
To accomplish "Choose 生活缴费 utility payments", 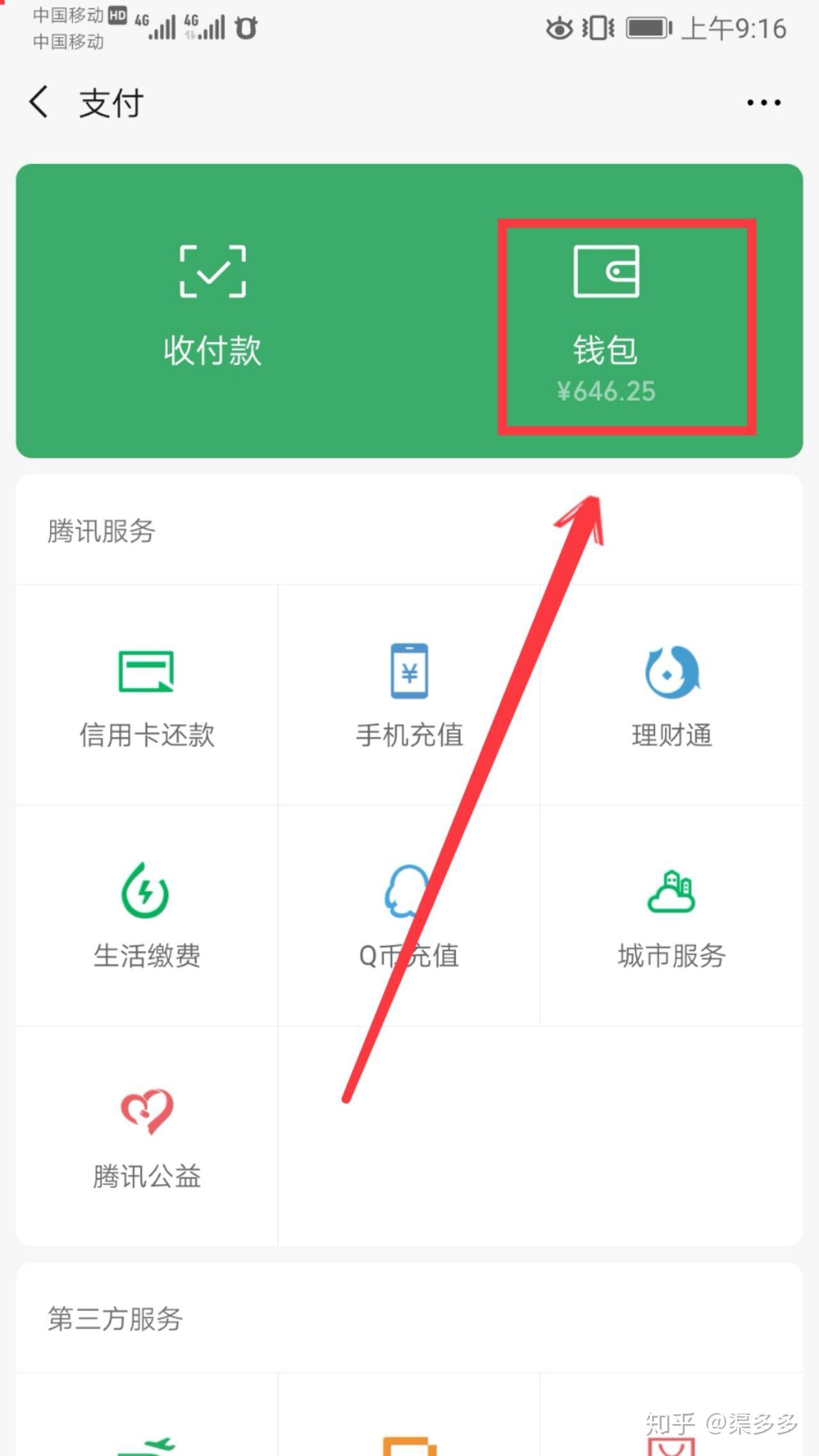I will [147, 916].
